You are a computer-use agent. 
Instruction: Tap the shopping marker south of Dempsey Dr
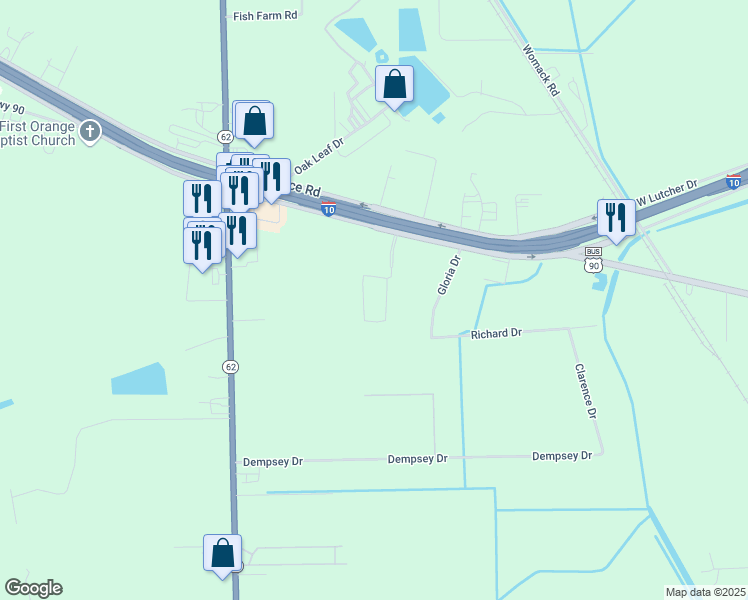pyautogui.click(x=222, y=553)
